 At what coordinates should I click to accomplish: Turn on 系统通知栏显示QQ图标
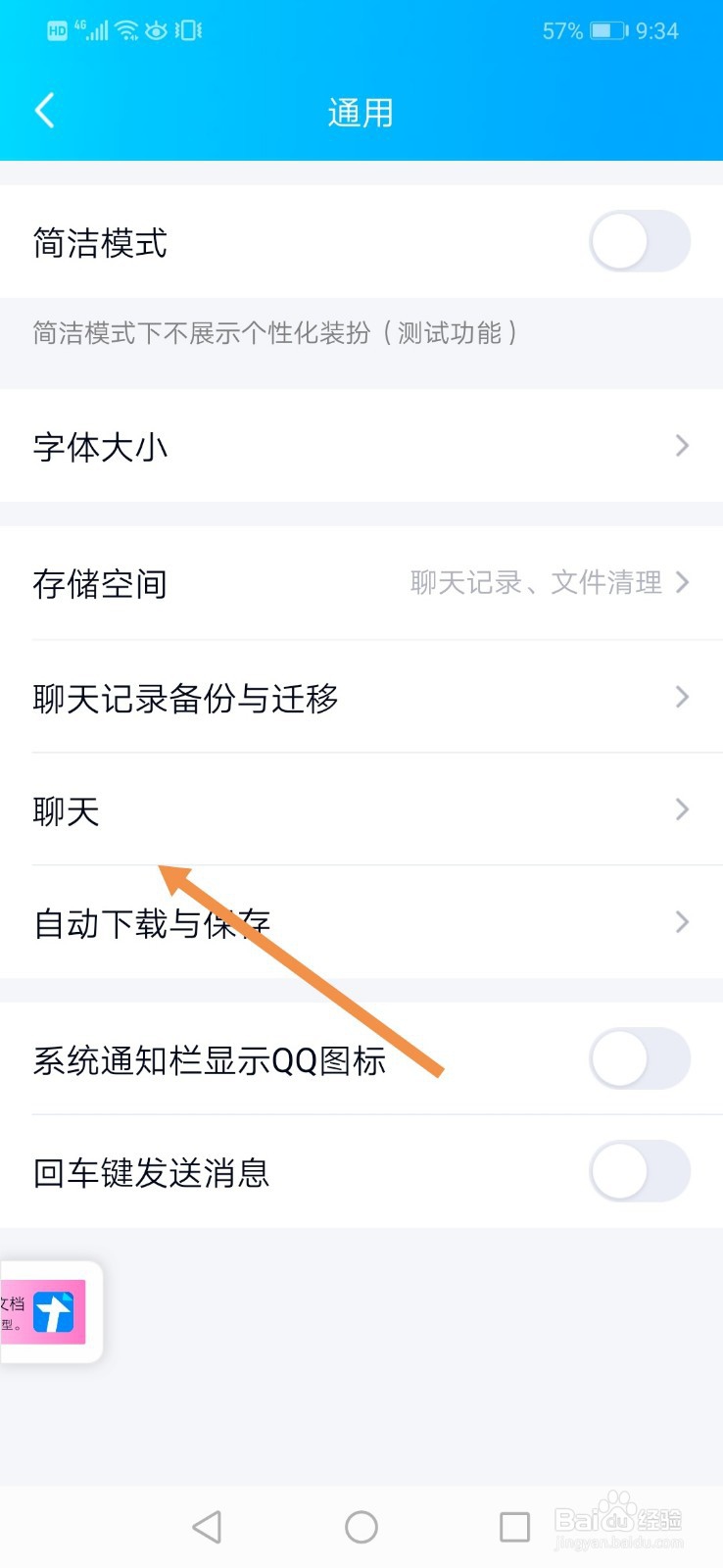639,1059
